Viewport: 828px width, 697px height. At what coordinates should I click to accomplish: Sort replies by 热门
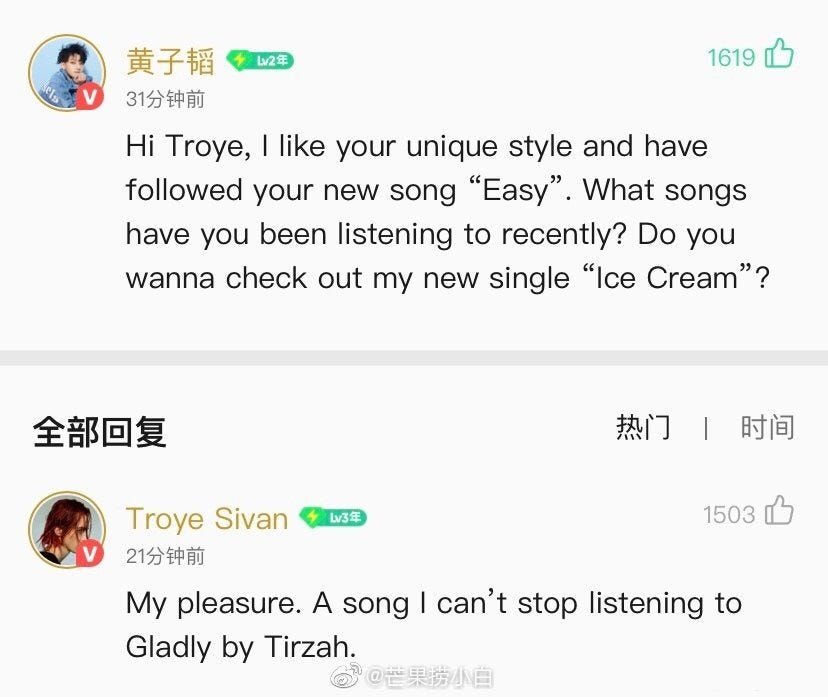643,428
